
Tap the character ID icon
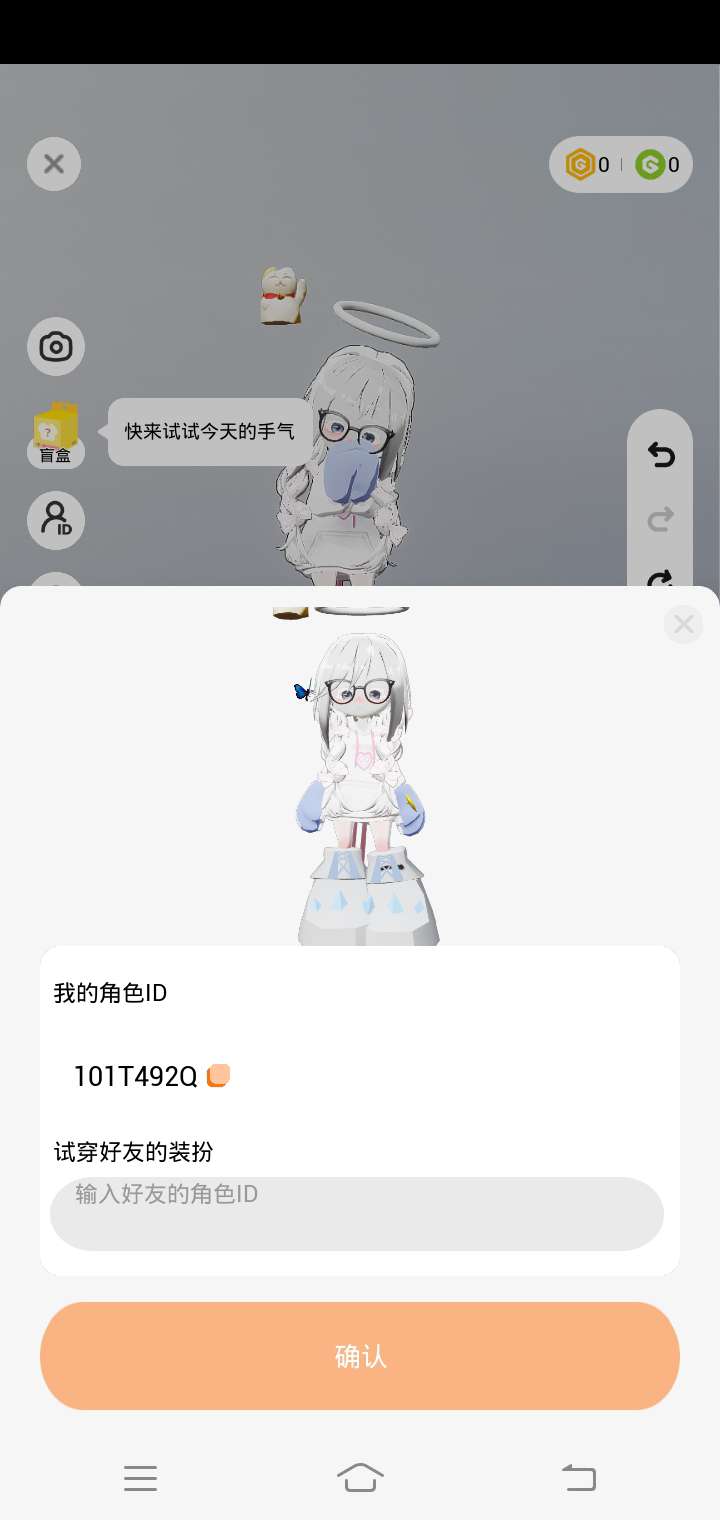56,520
